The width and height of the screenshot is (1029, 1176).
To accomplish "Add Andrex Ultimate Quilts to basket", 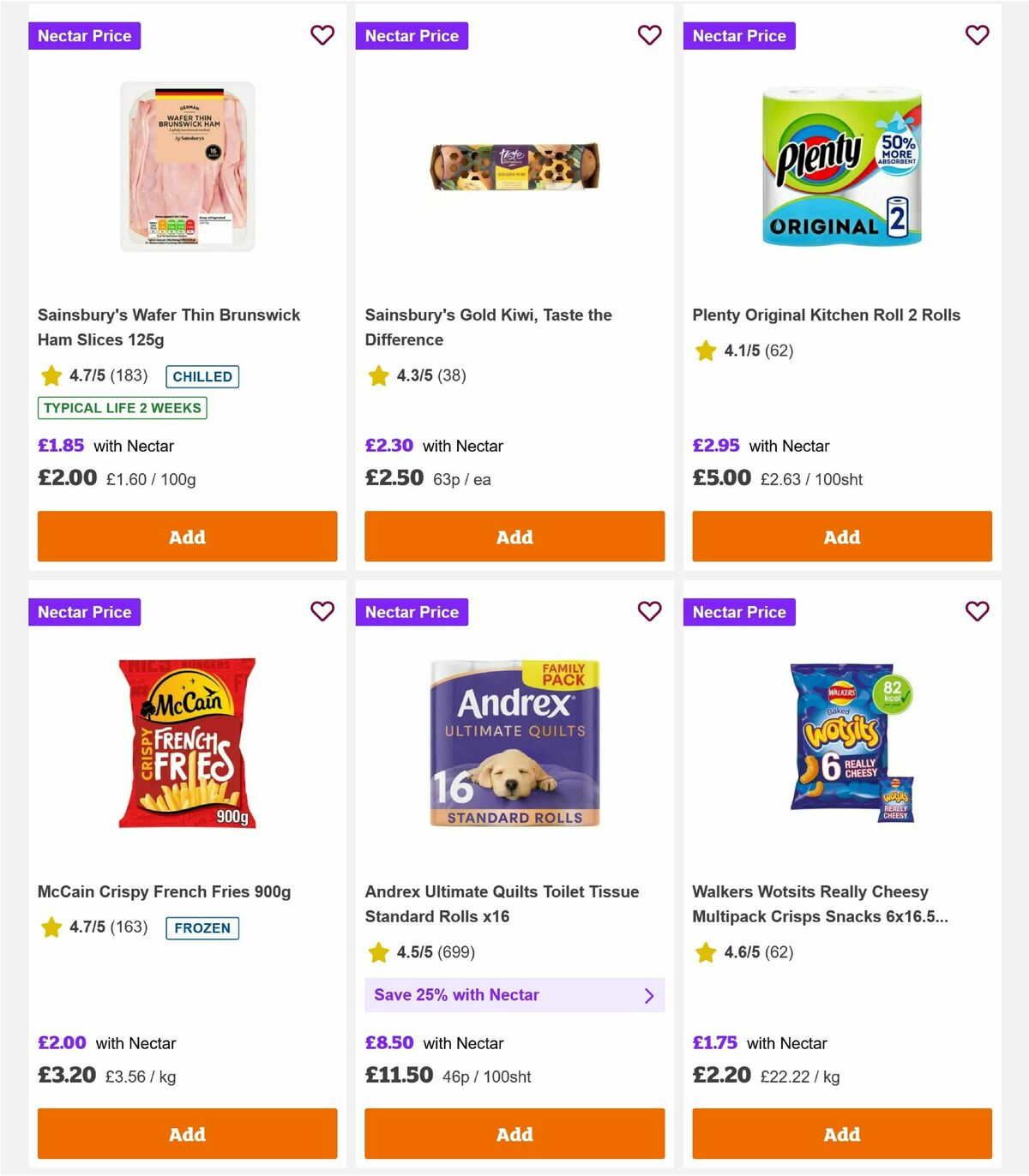I will (x=514, y=1133).
